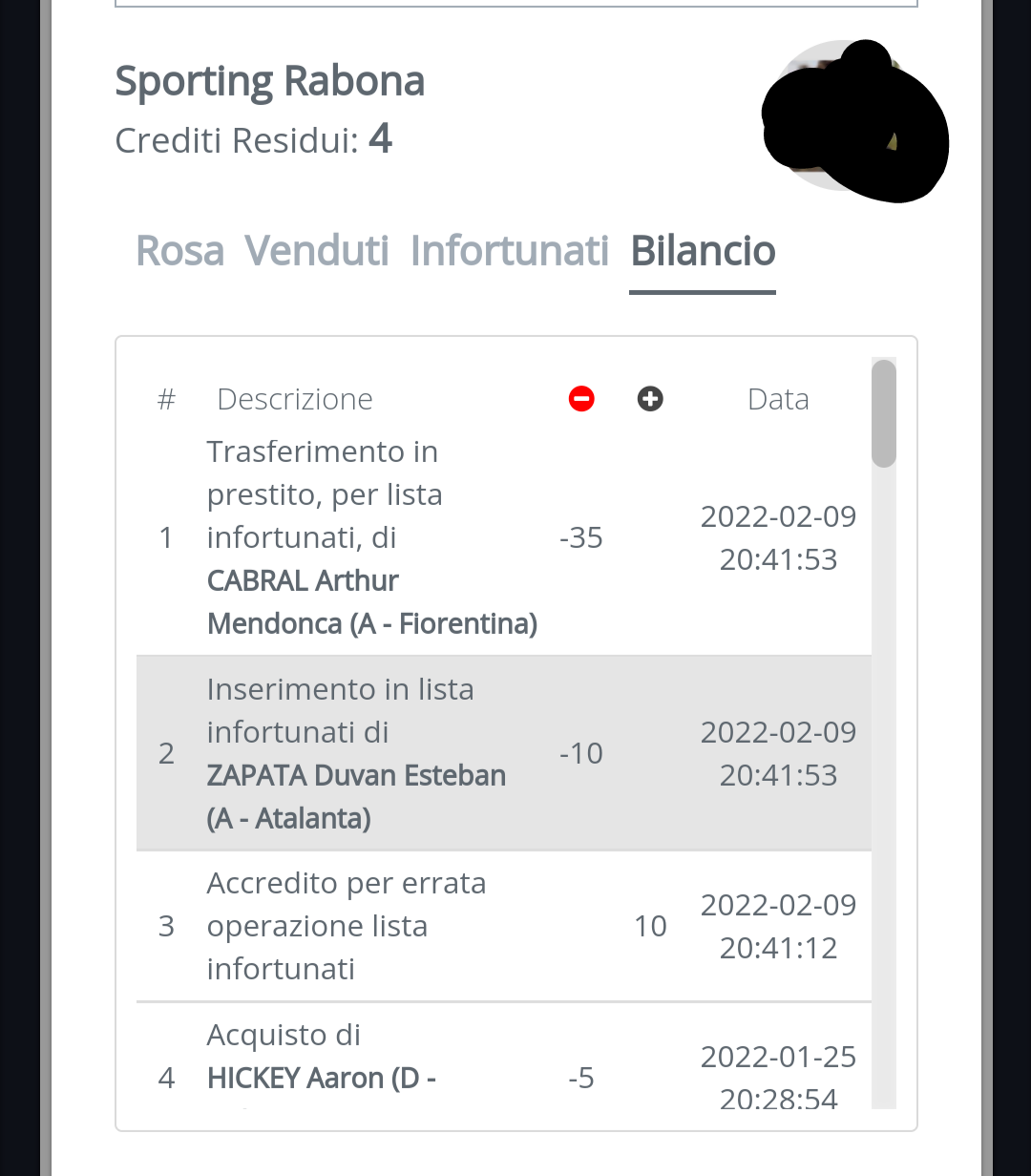Click the red minus debit filter icon
1031x1176 pixels.
[x=581, y=398]
